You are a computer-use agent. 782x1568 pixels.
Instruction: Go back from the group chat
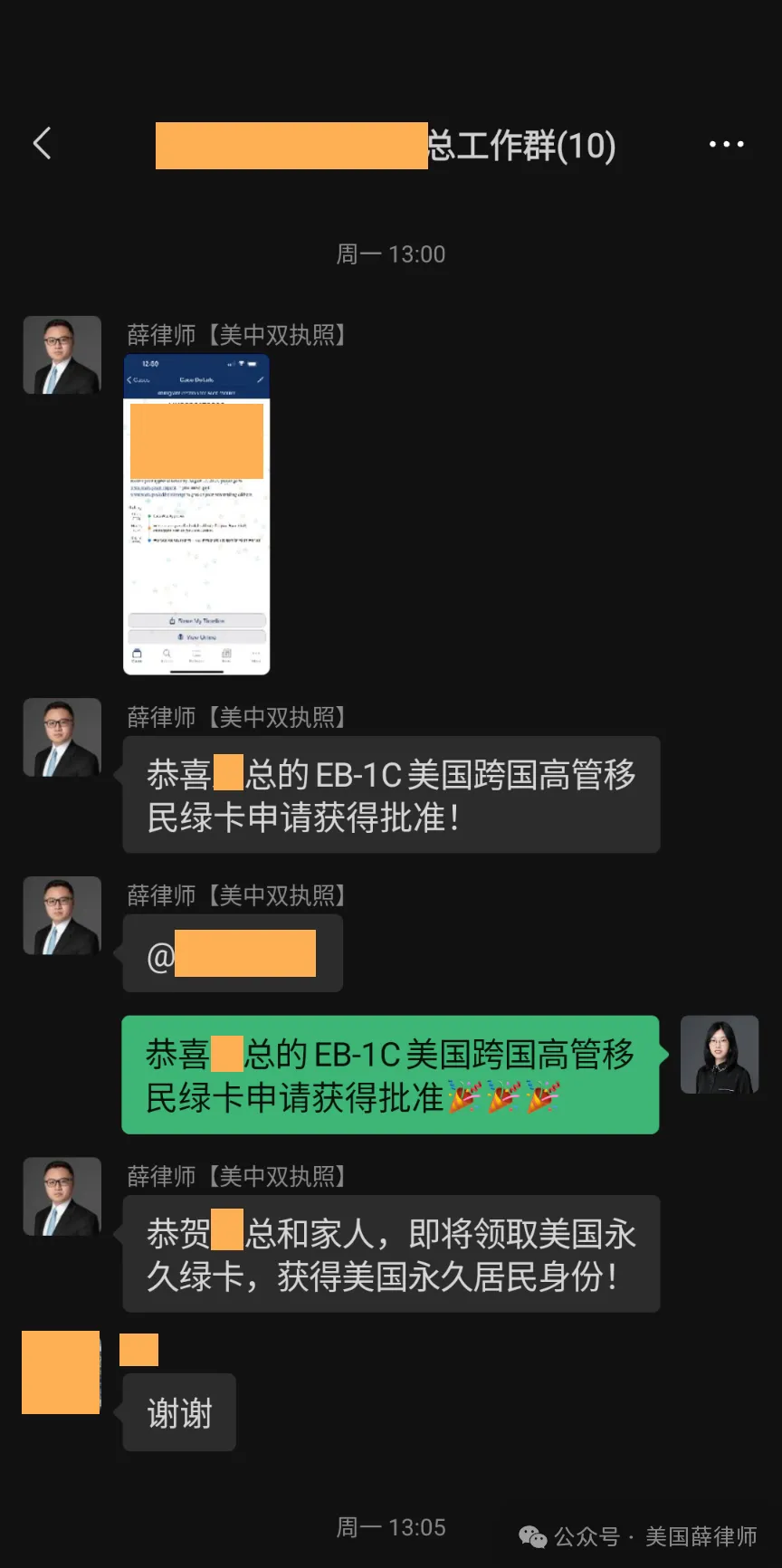click(43, 144)
